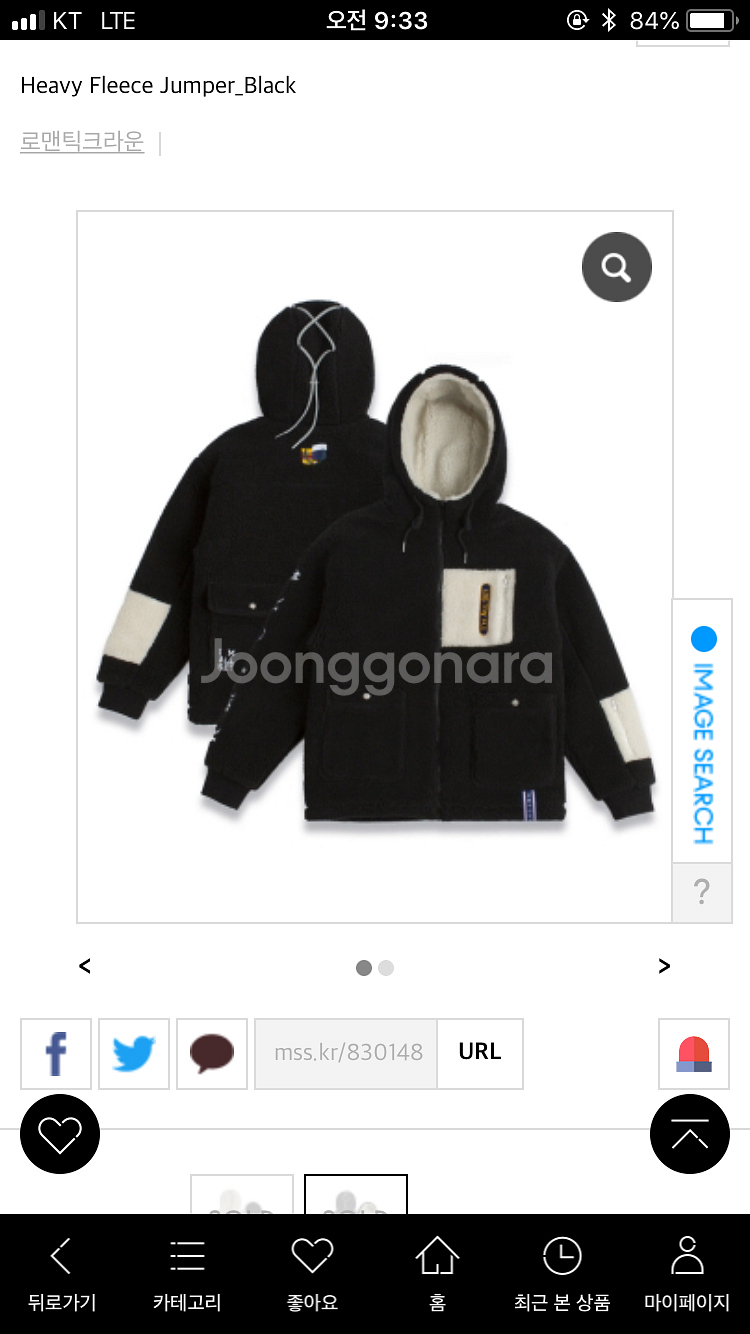Open the 좋아요 tab
The width and height of the screenshot is (750, 1334).
pos(312,1274)
